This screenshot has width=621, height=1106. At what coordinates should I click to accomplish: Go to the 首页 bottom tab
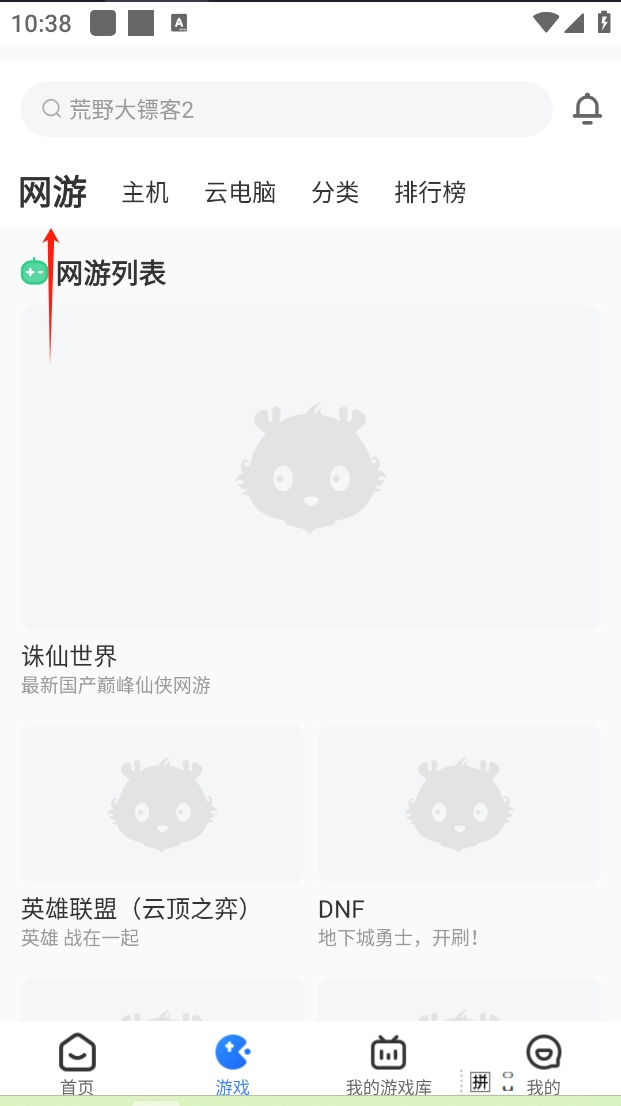(x=77, y=1064)
